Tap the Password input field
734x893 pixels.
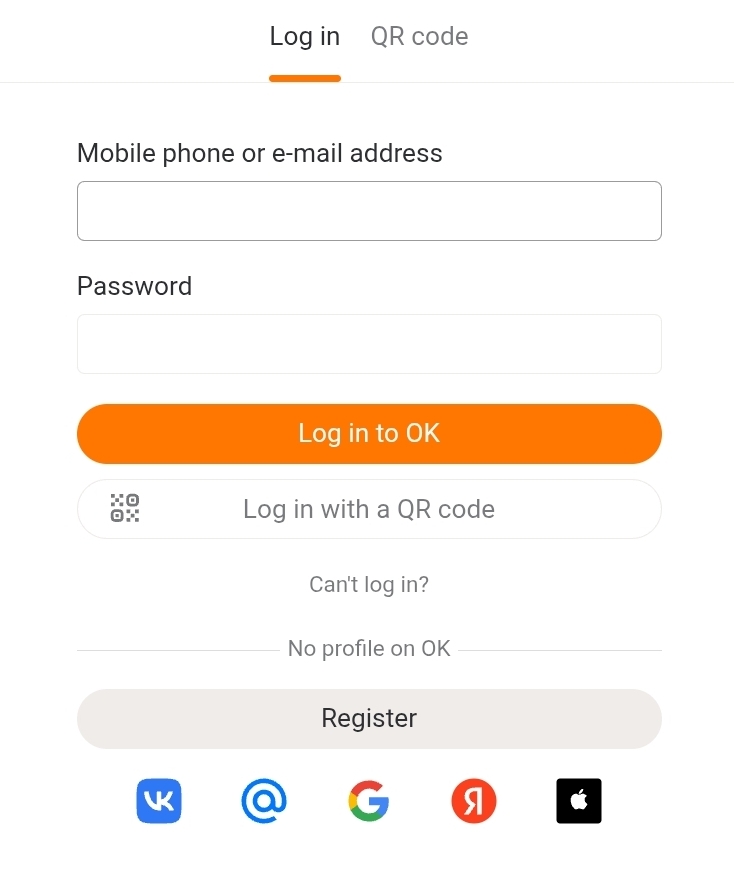[x=369, y=344]
